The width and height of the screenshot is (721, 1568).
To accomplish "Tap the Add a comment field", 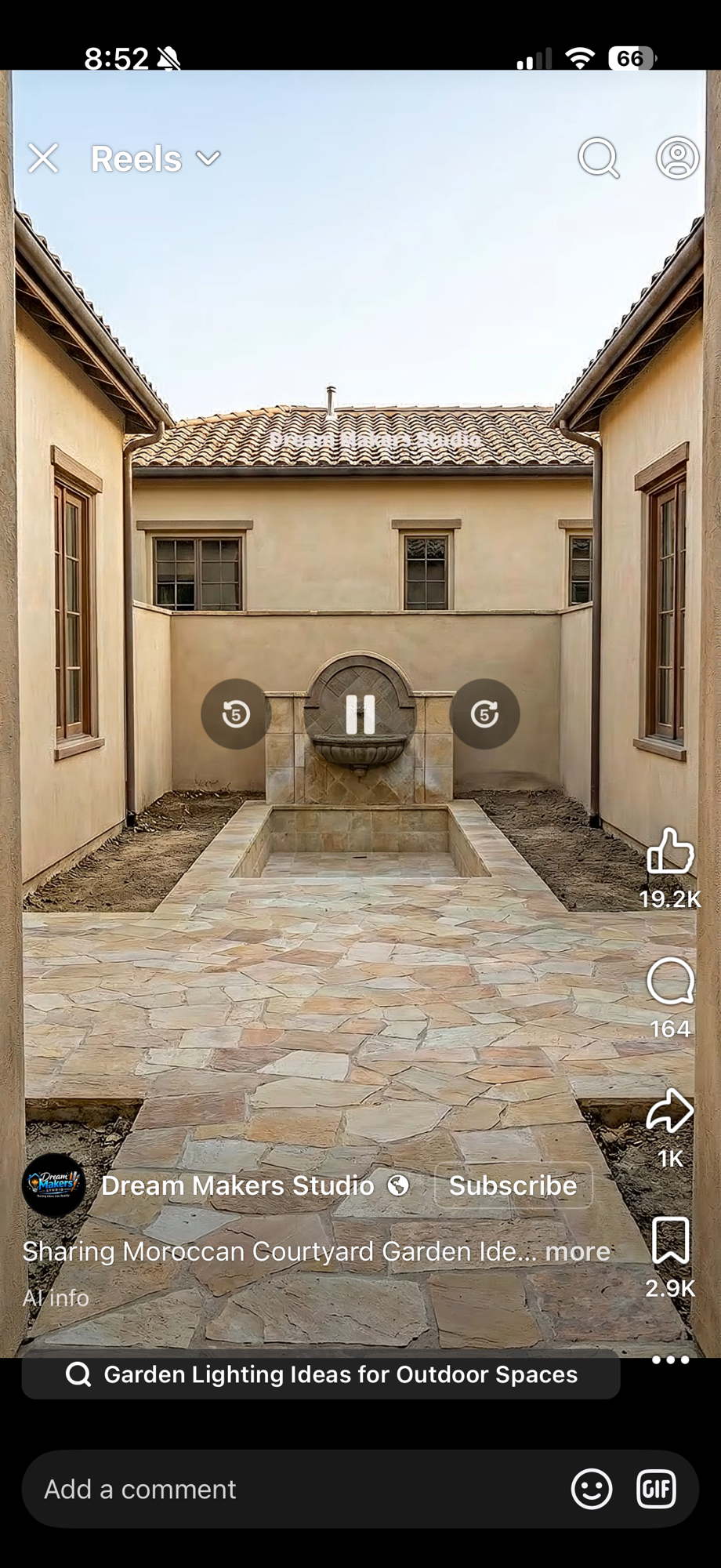I will [x=290, y=1489].
